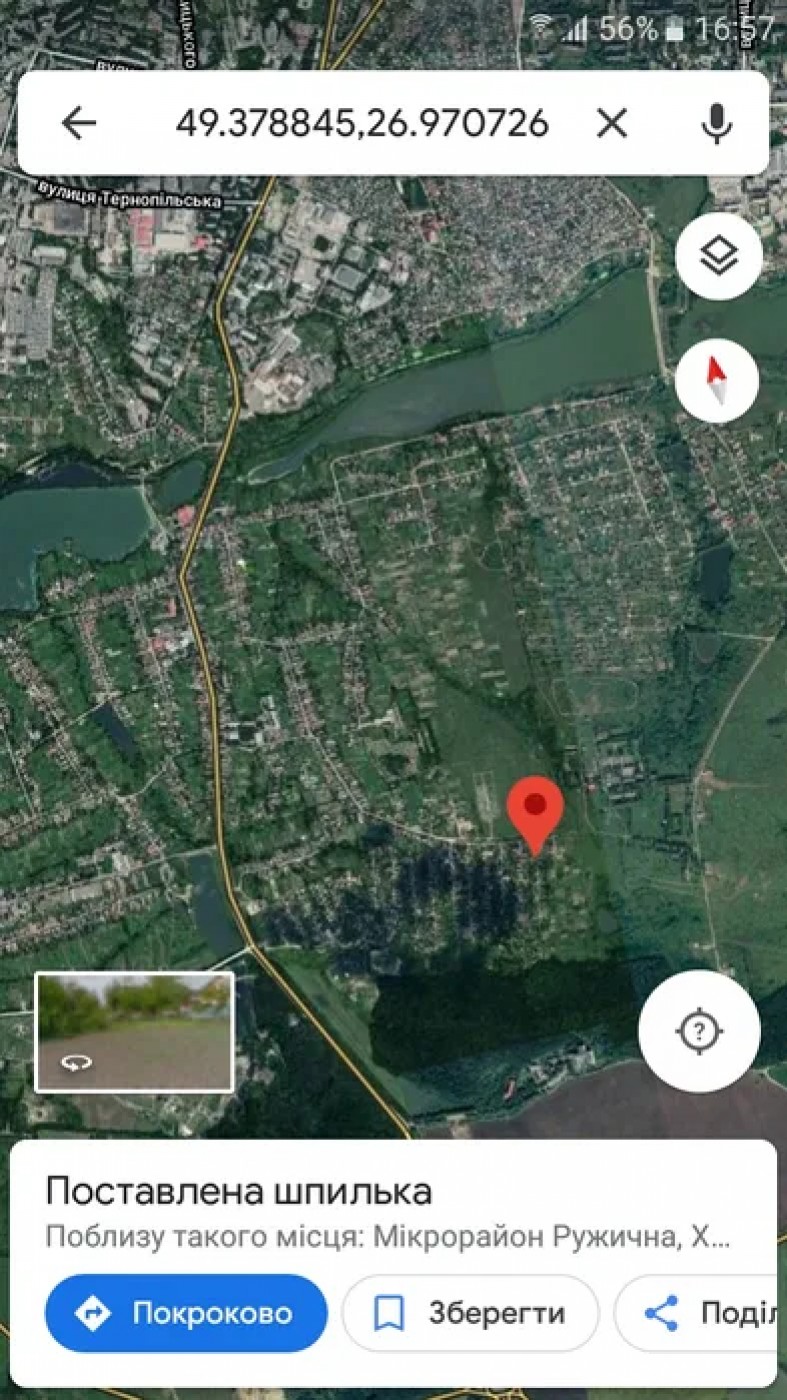This screenshot has width=787, height=1400.
Task: Edit the coordinates in the search field
Action: pyautogui.click(x=362, y=123)
